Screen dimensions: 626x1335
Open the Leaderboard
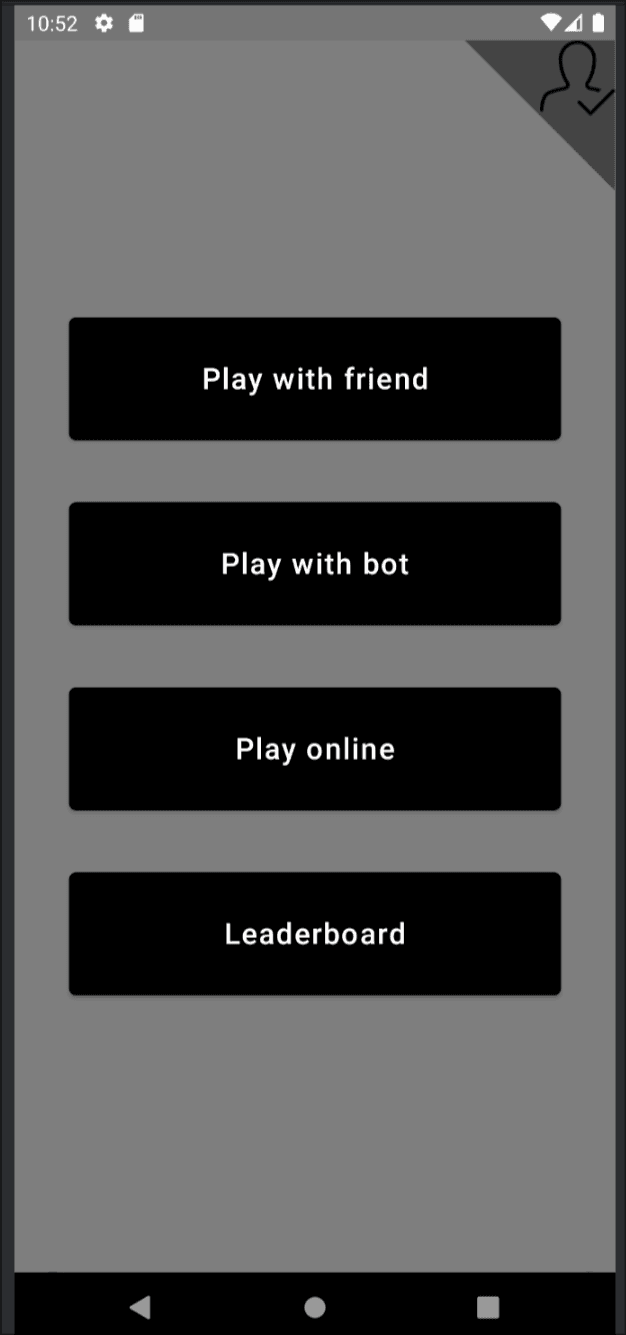coord(314,934)
